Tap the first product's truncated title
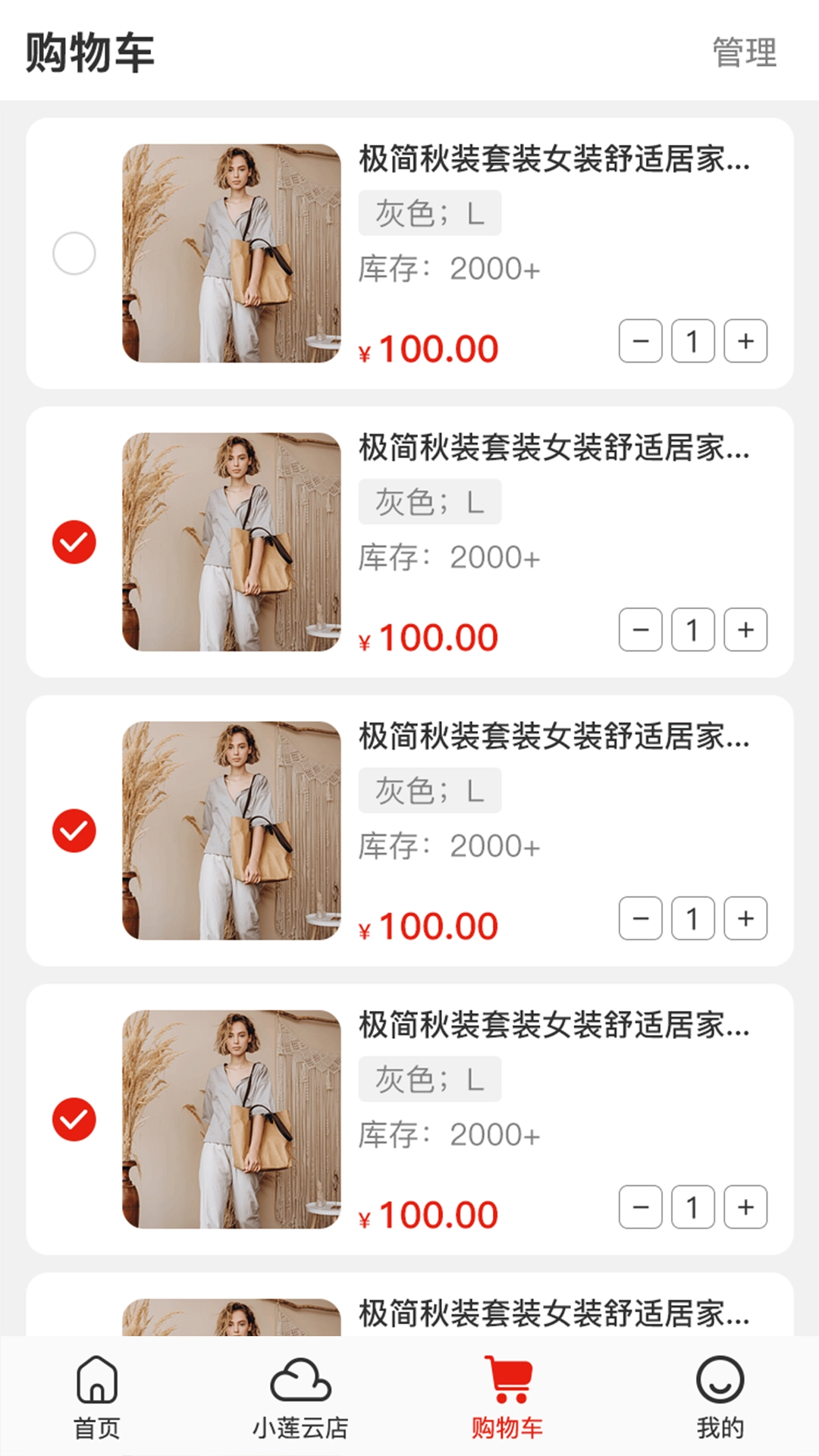 point(554,163)
